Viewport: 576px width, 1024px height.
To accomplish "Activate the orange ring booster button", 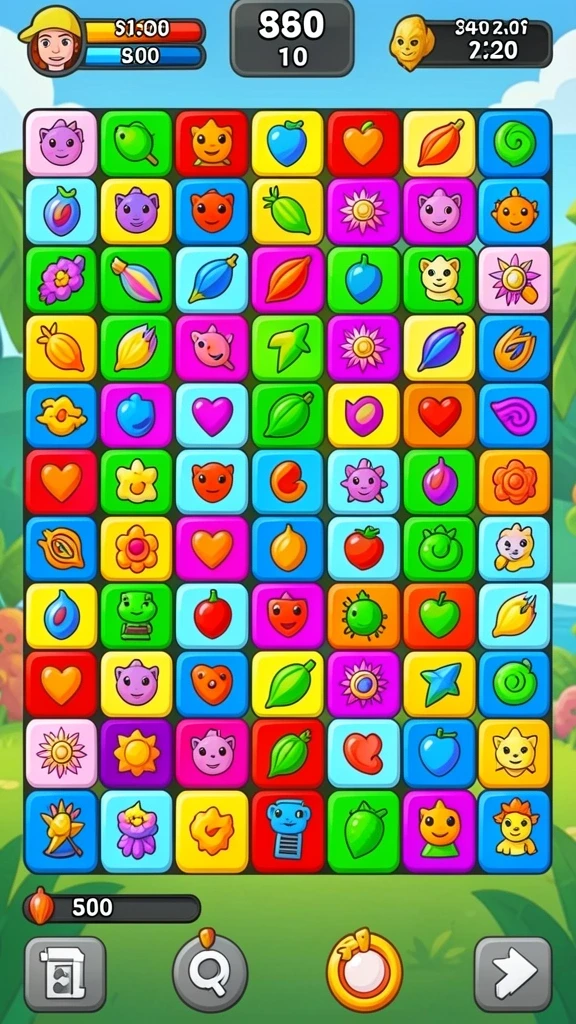I will tap(364, 970).
